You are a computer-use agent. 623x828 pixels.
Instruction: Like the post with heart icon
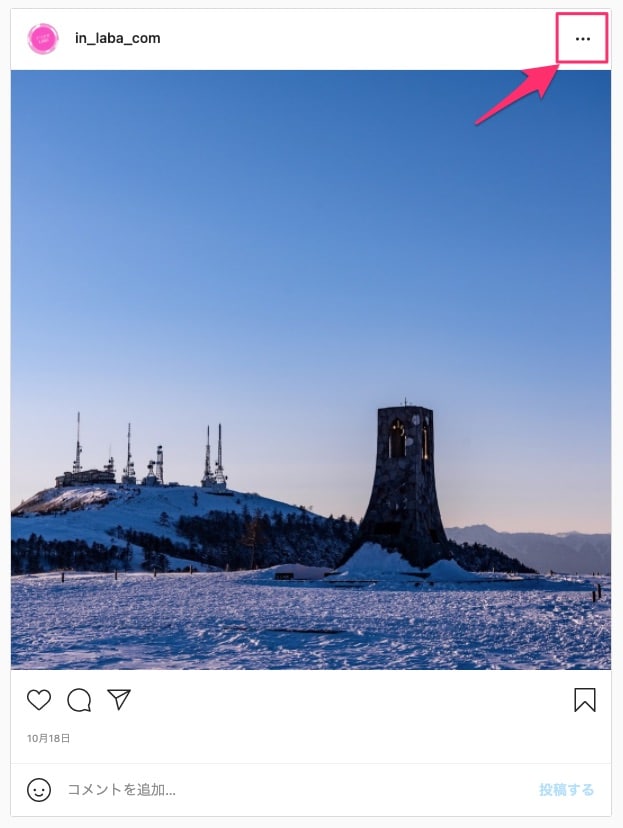coord(39,700)
